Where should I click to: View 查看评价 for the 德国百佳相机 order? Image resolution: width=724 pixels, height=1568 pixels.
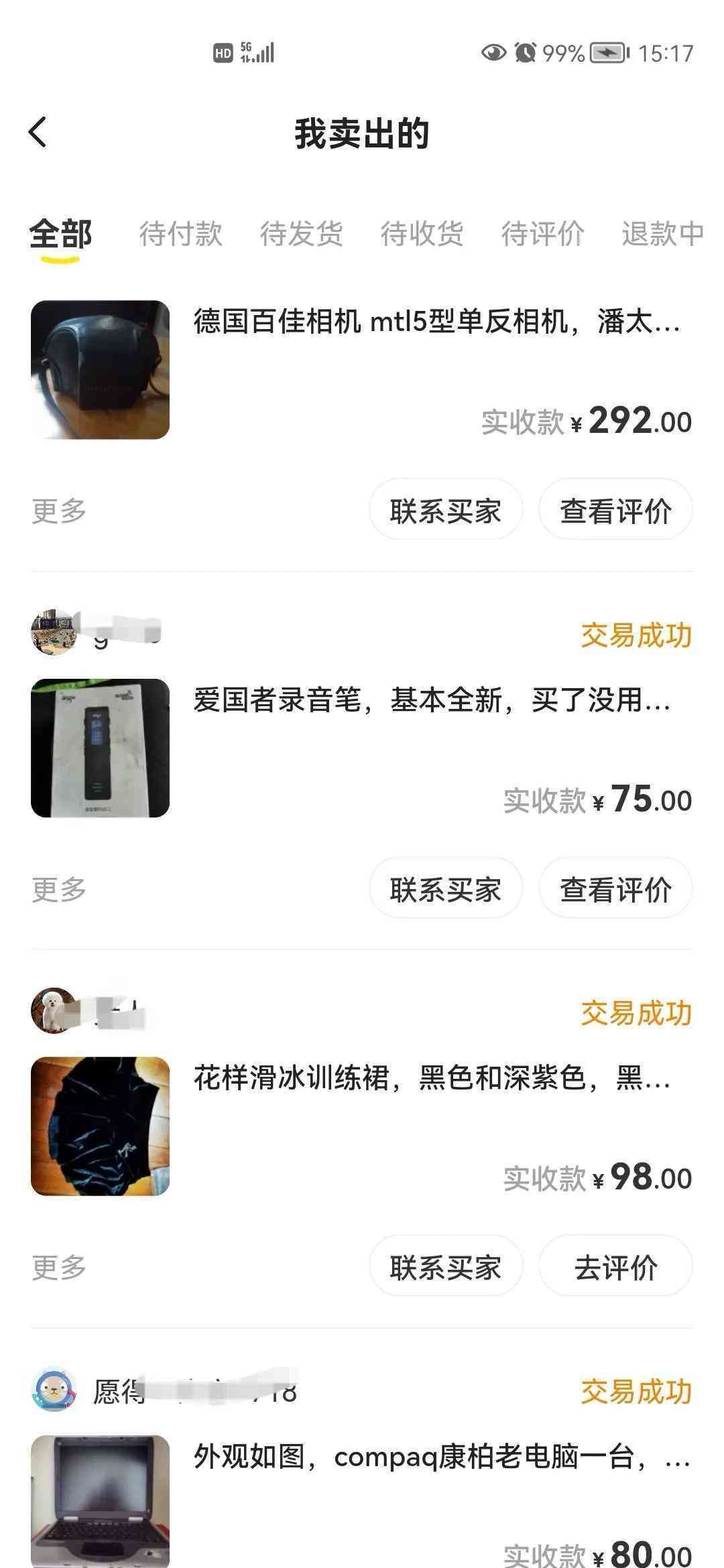point(615,511)
